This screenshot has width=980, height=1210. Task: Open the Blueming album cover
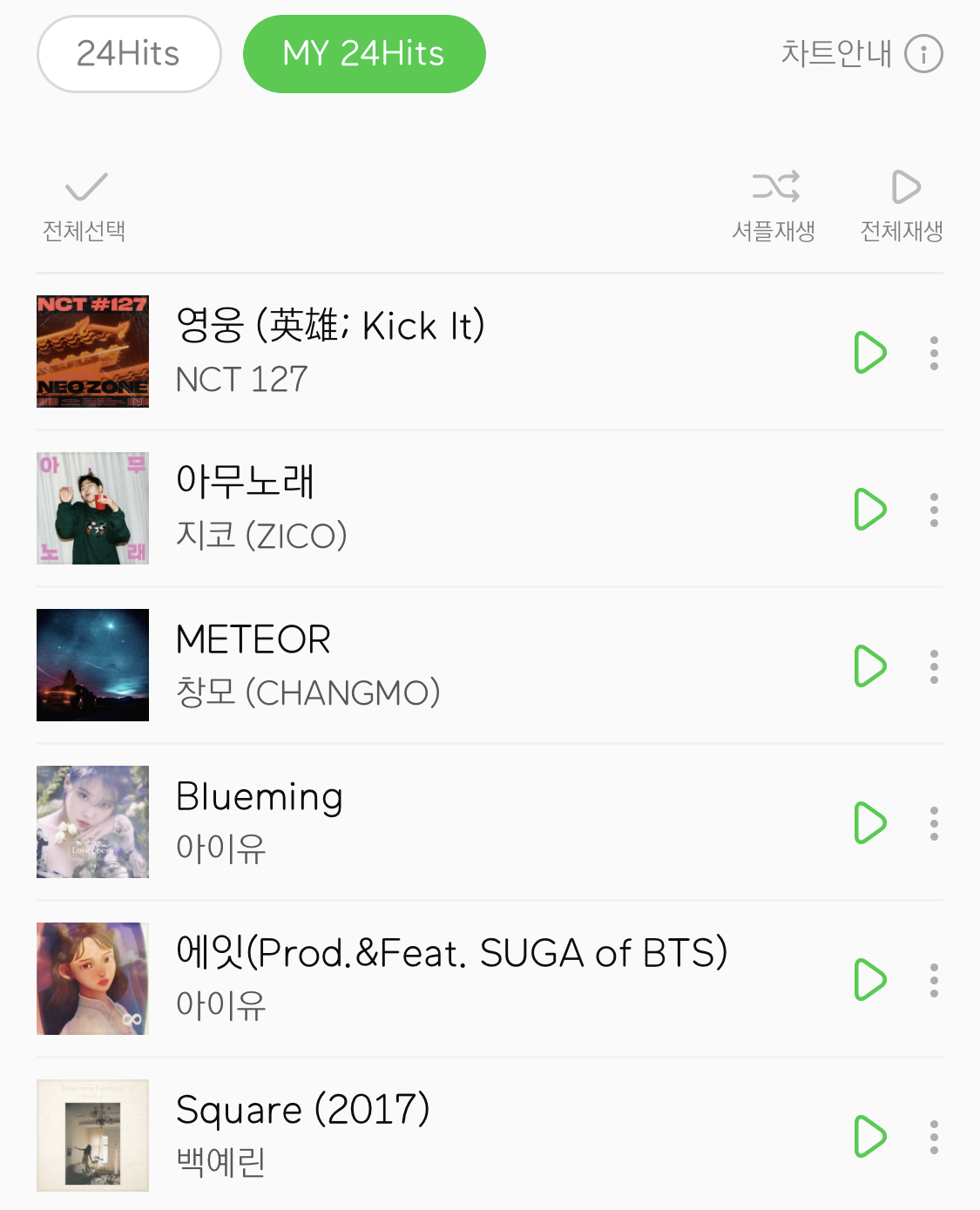click(x=93, y=822)
